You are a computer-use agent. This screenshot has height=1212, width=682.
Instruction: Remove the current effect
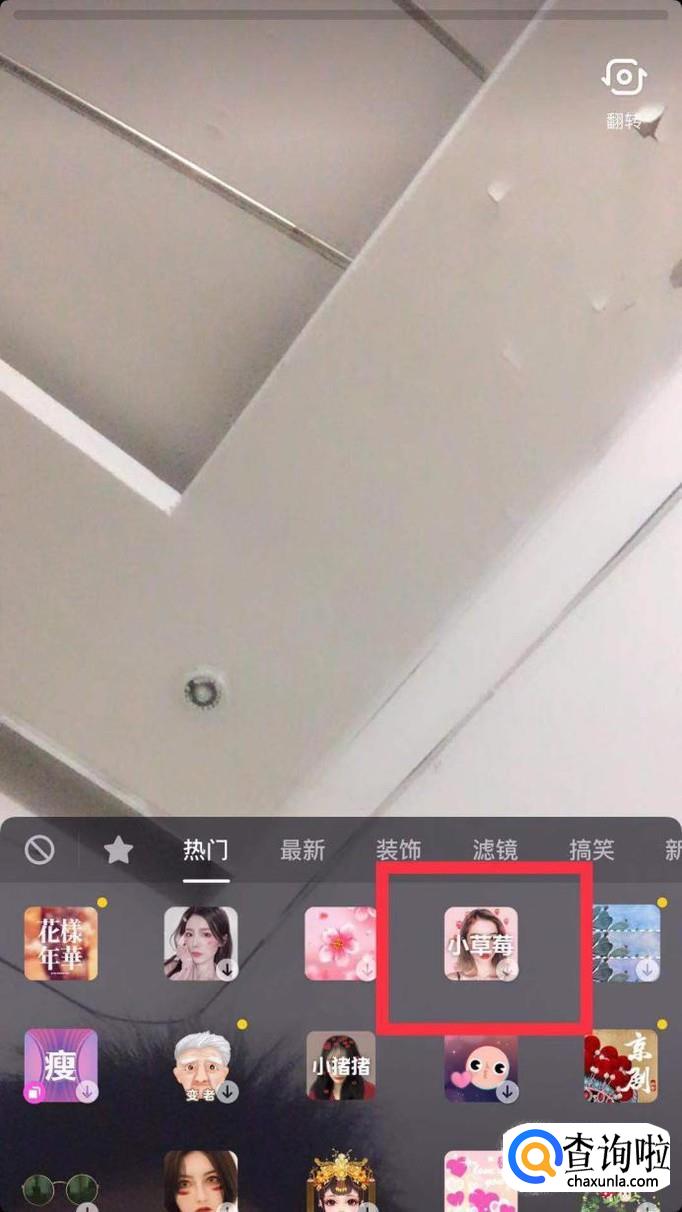click(x=39, y=850)
